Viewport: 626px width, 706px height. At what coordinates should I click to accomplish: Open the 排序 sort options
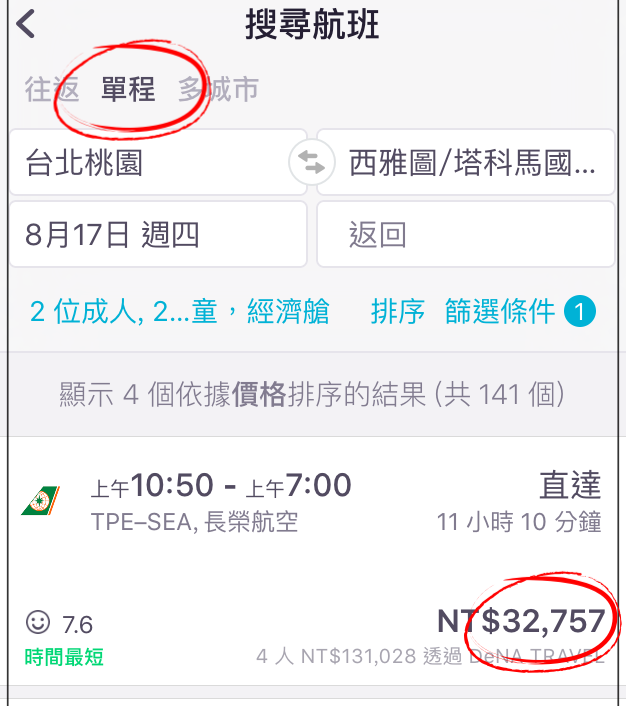pyautogui.click(x=398, y=312)
